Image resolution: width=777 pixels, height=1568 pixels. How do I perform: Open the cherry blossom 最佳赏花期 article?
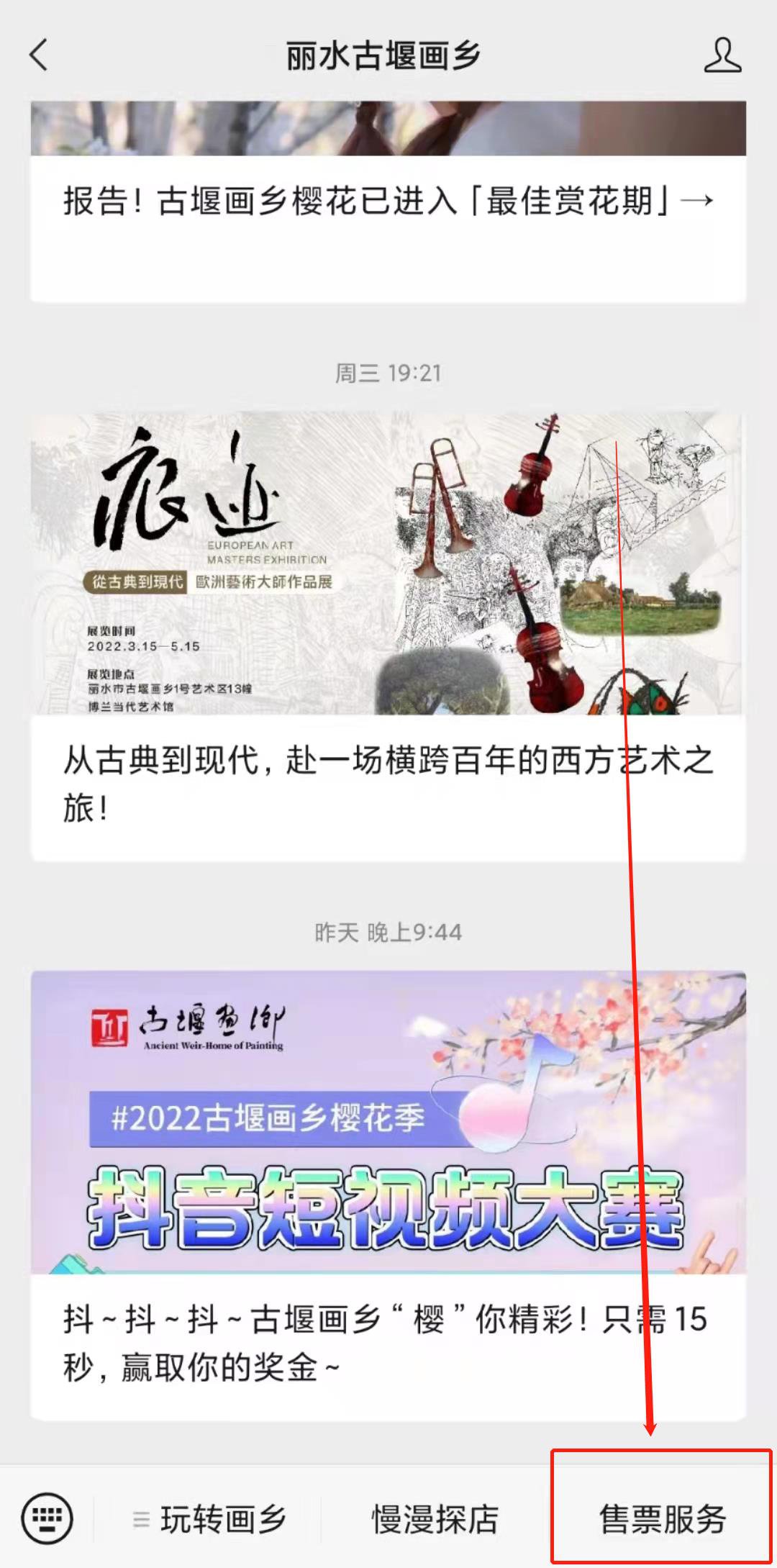387,201
